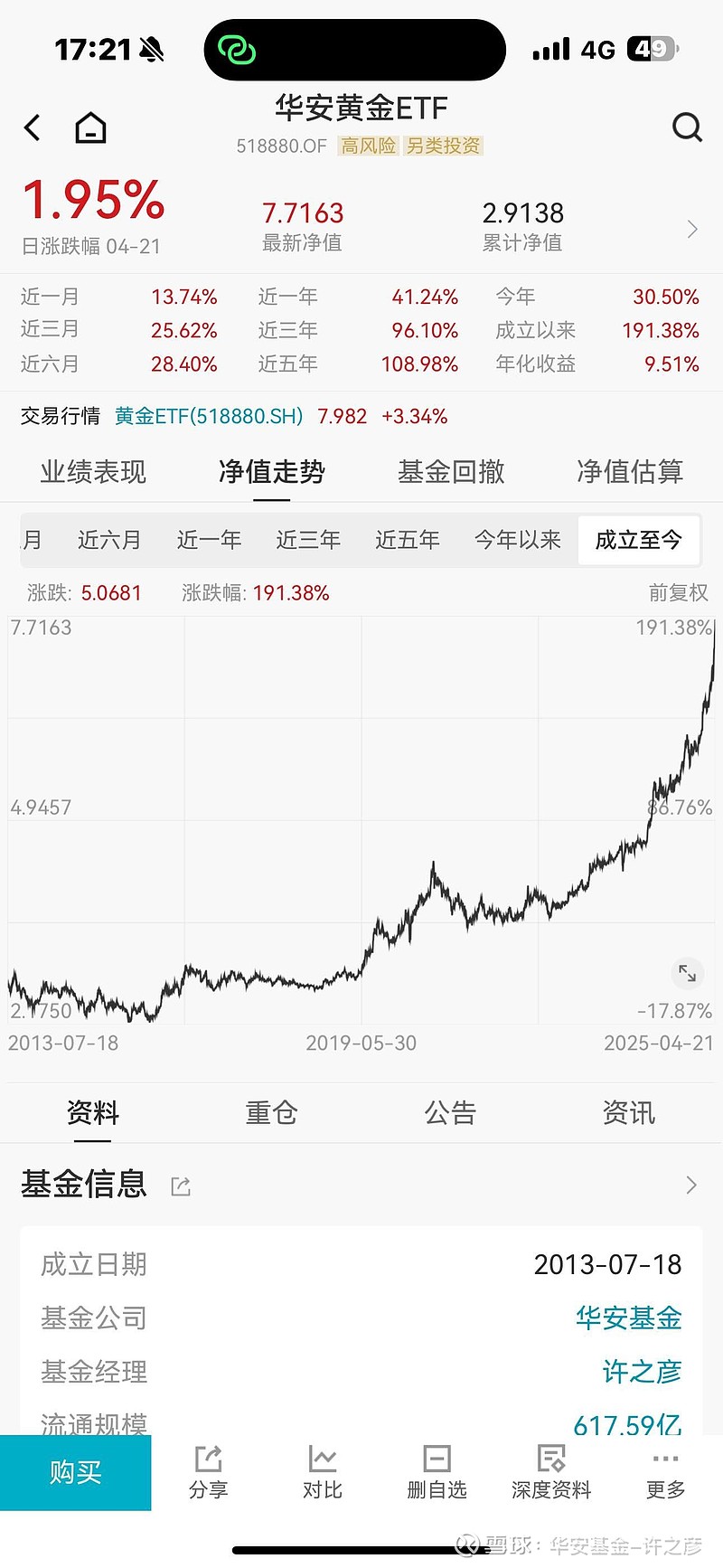723x1568 pixels.
Task: Switch chart range to 近一年
Action: (209, 540)
